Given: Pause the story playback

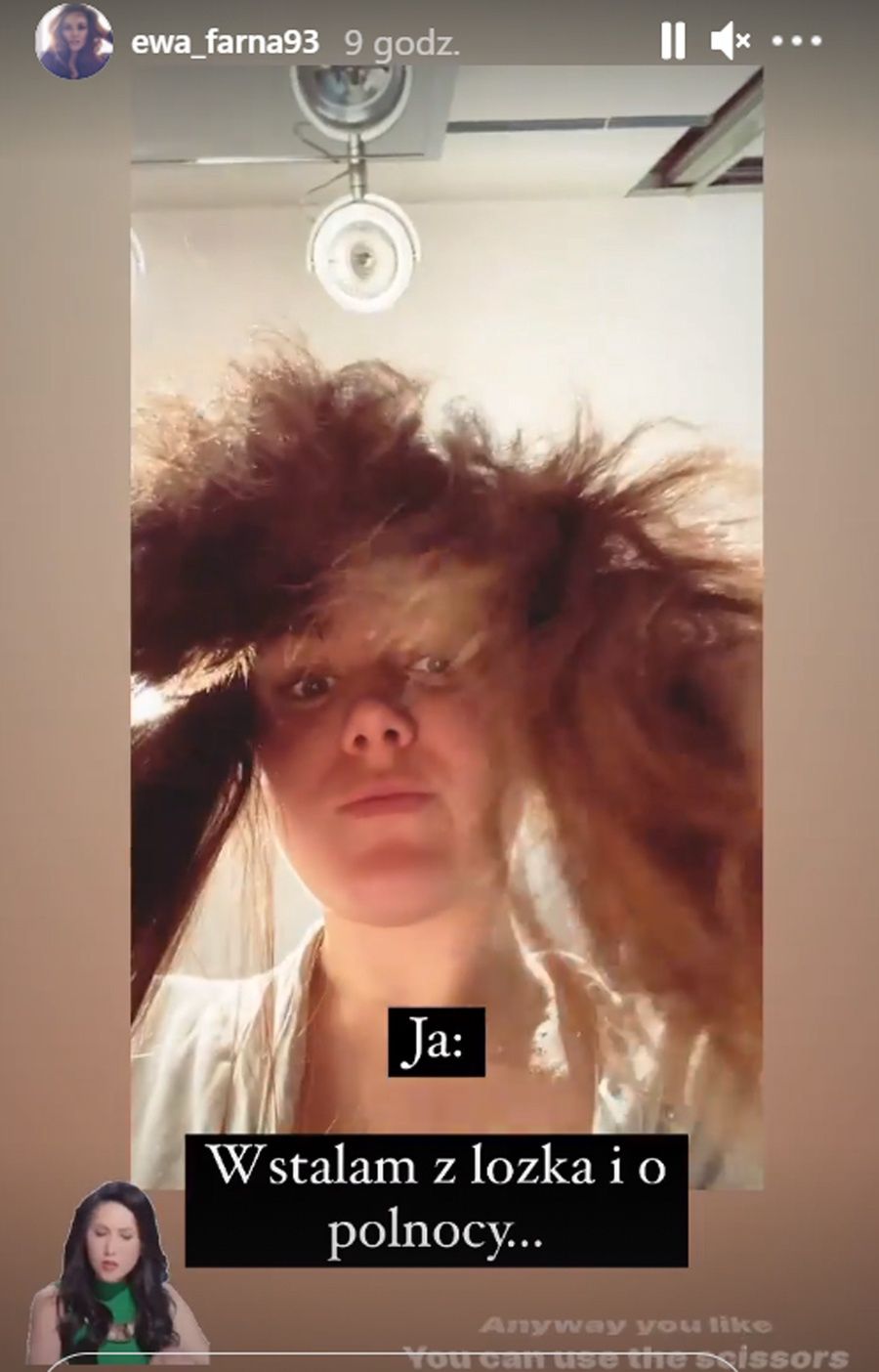Looking at the screenshot, I should tap(672, 42).
